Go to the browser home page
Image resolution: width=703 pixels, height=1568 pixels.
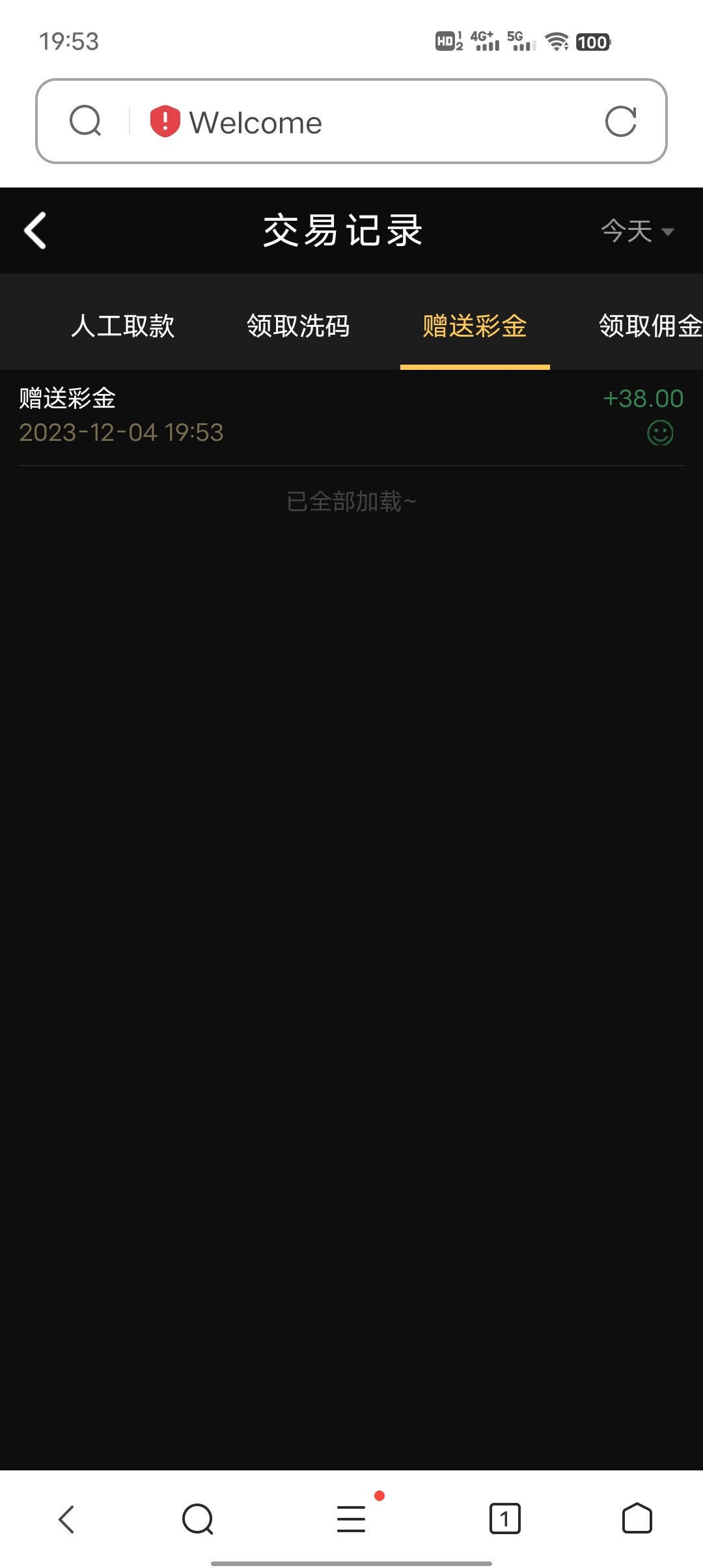coord(637,1519)
